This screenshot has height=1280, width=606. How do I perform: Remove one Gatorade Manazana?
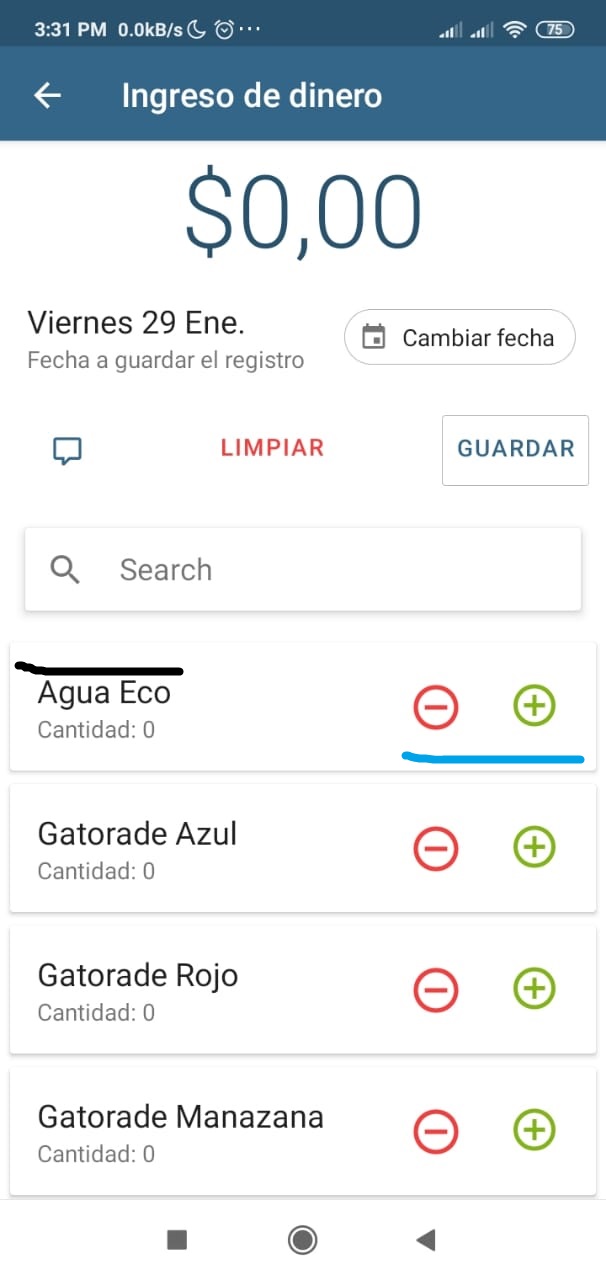(x=435, y=1131)
